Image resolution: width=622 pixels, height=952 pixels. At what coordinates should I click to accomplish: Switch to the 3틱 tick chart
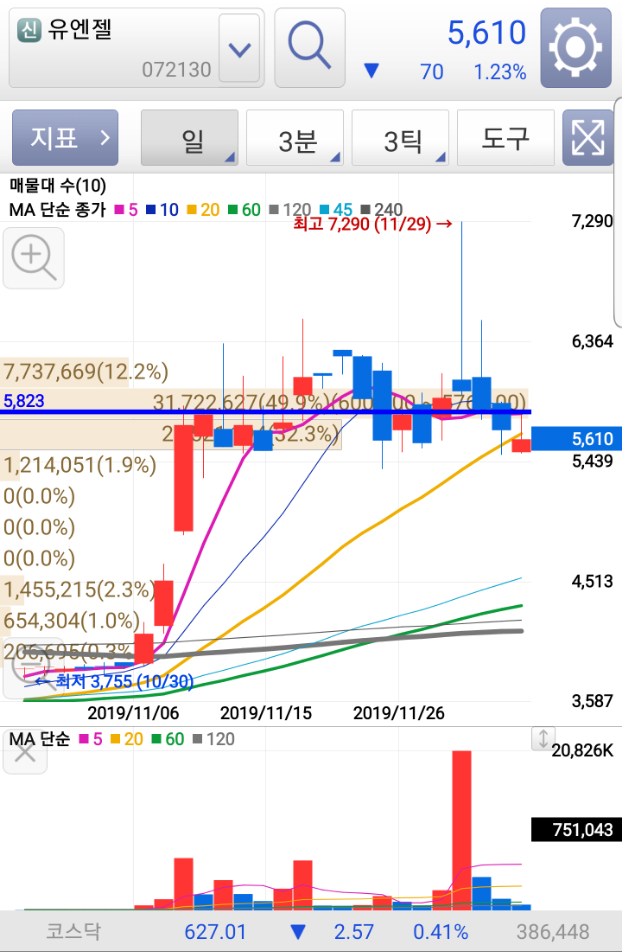[401, 138]
